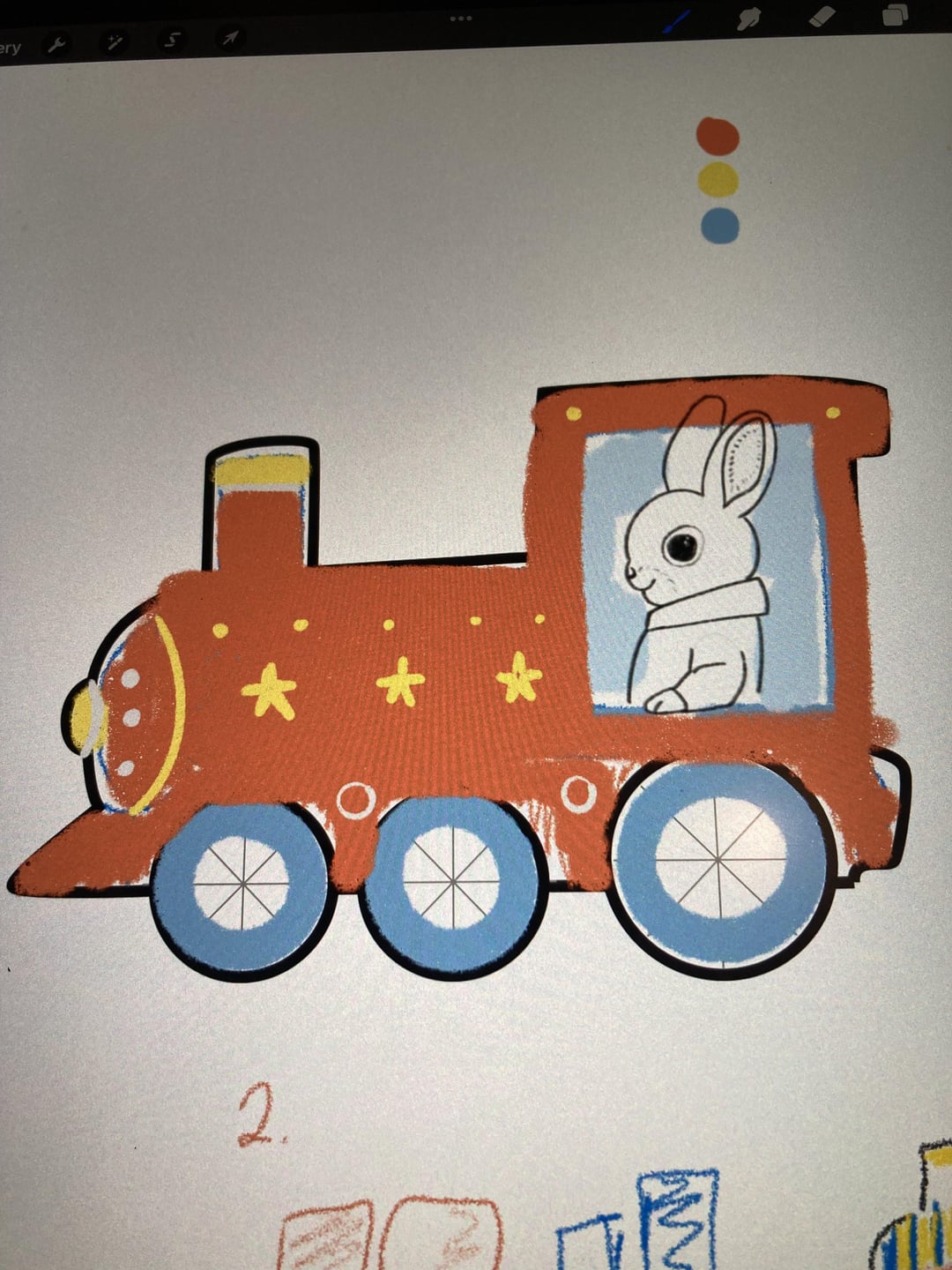Select the paint brush tool

[x=676, y=21]
